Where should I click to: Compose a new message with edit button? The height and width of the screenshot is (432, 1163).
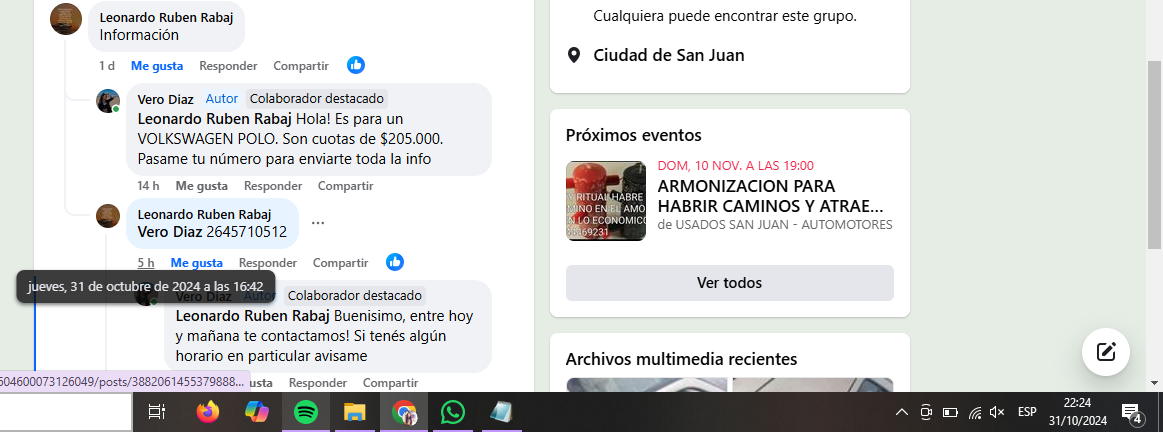click(x=1106, y=351)
